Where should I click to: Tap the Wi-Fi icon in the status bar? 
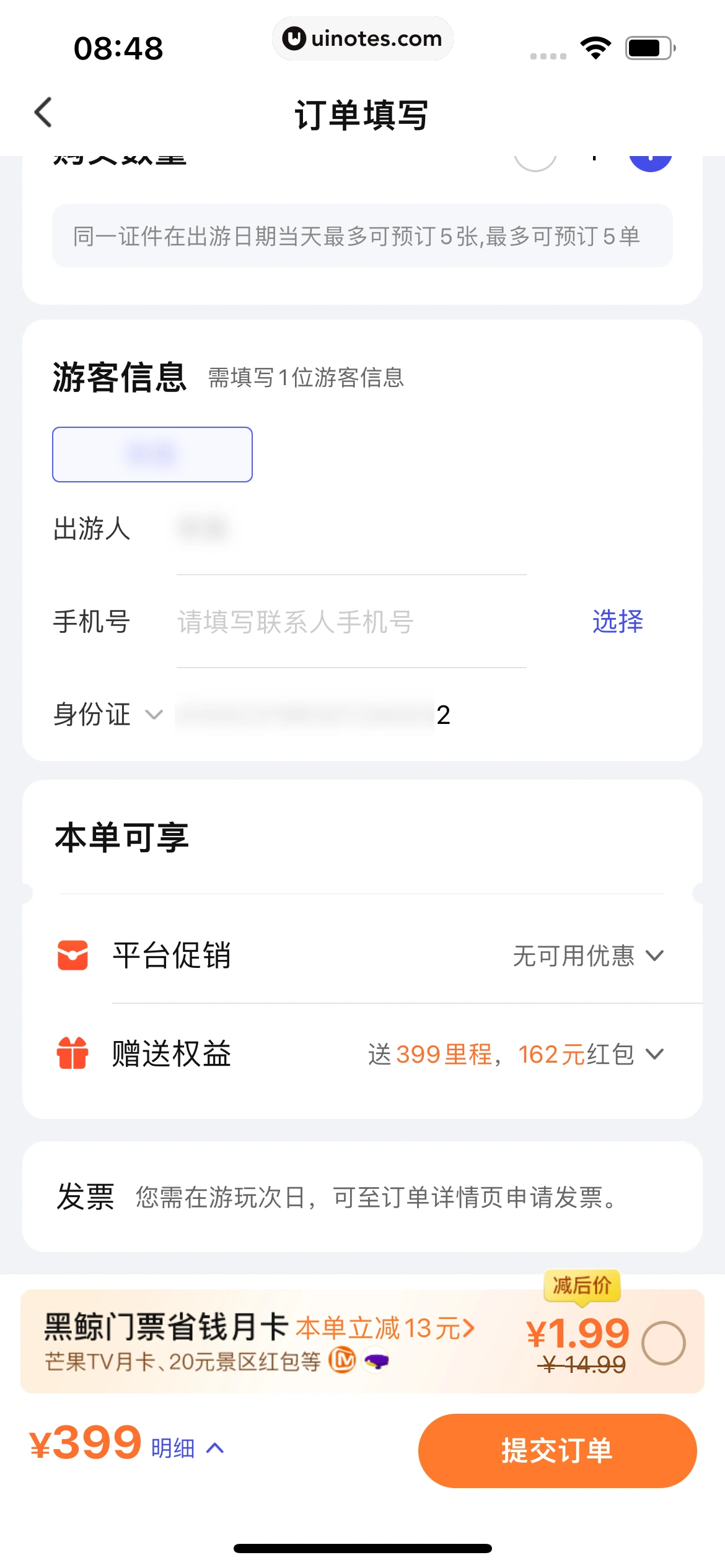tap(595, 46)
